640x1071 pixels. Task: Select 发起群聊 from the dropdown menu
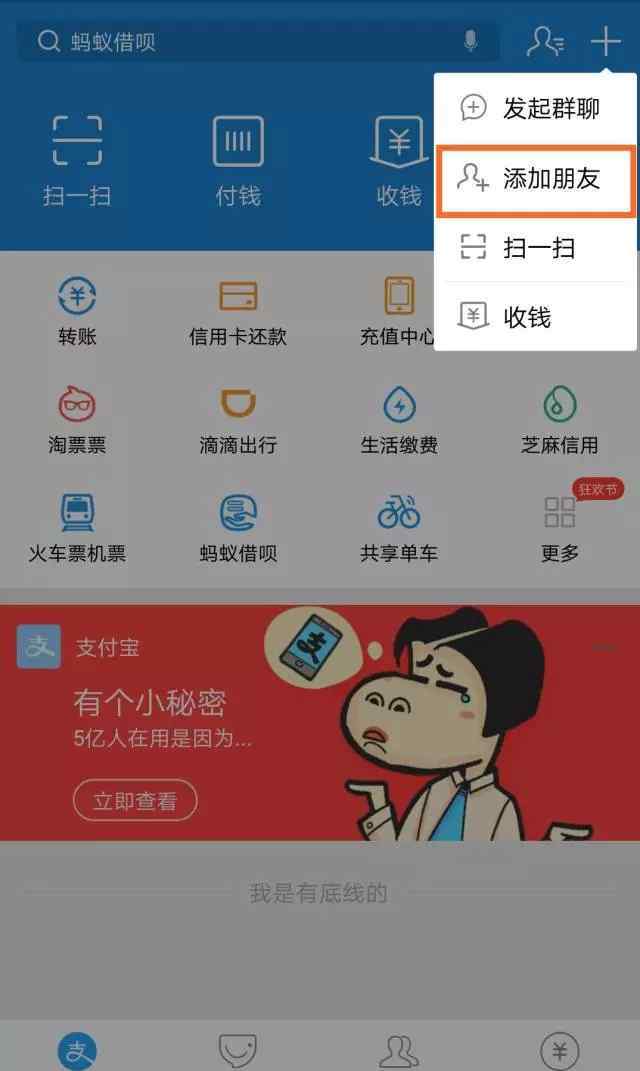pos(535,109)
